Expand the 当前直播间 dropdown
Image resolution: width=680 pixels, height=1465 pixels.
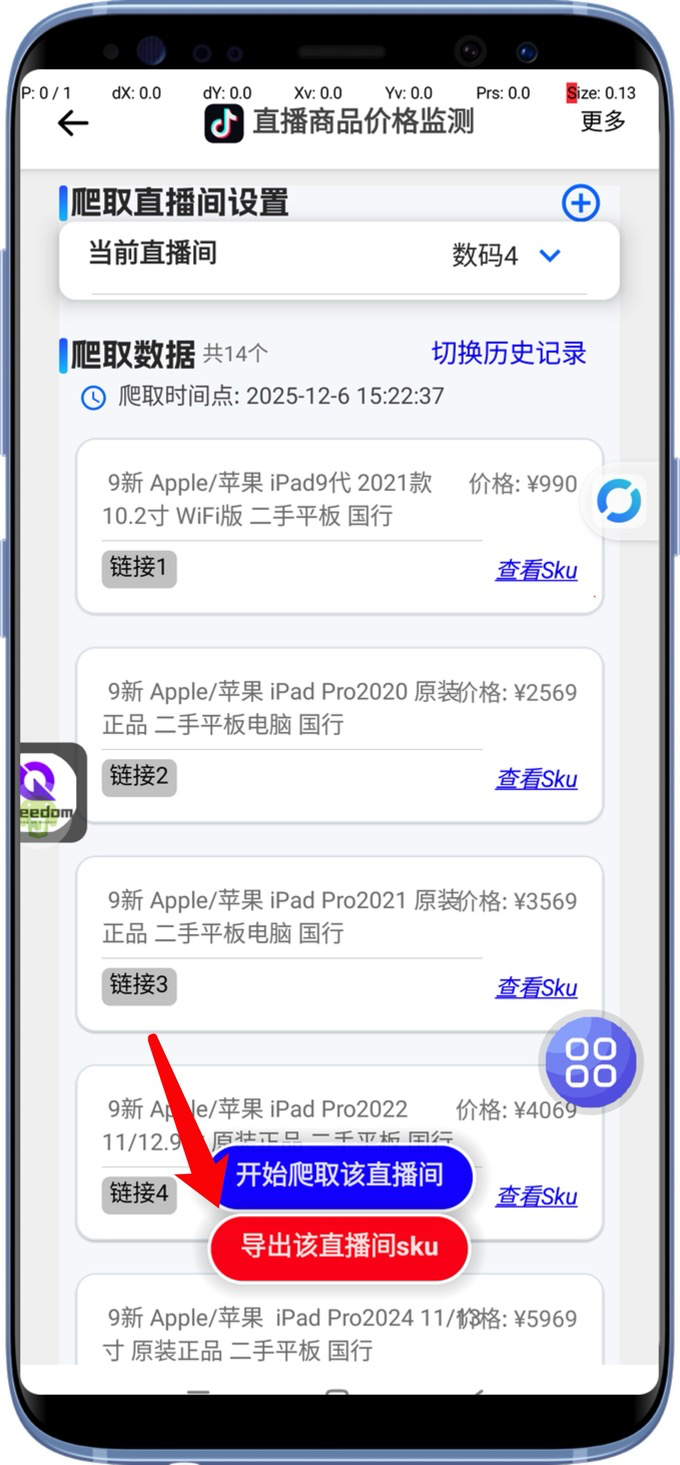click(549, 256)
